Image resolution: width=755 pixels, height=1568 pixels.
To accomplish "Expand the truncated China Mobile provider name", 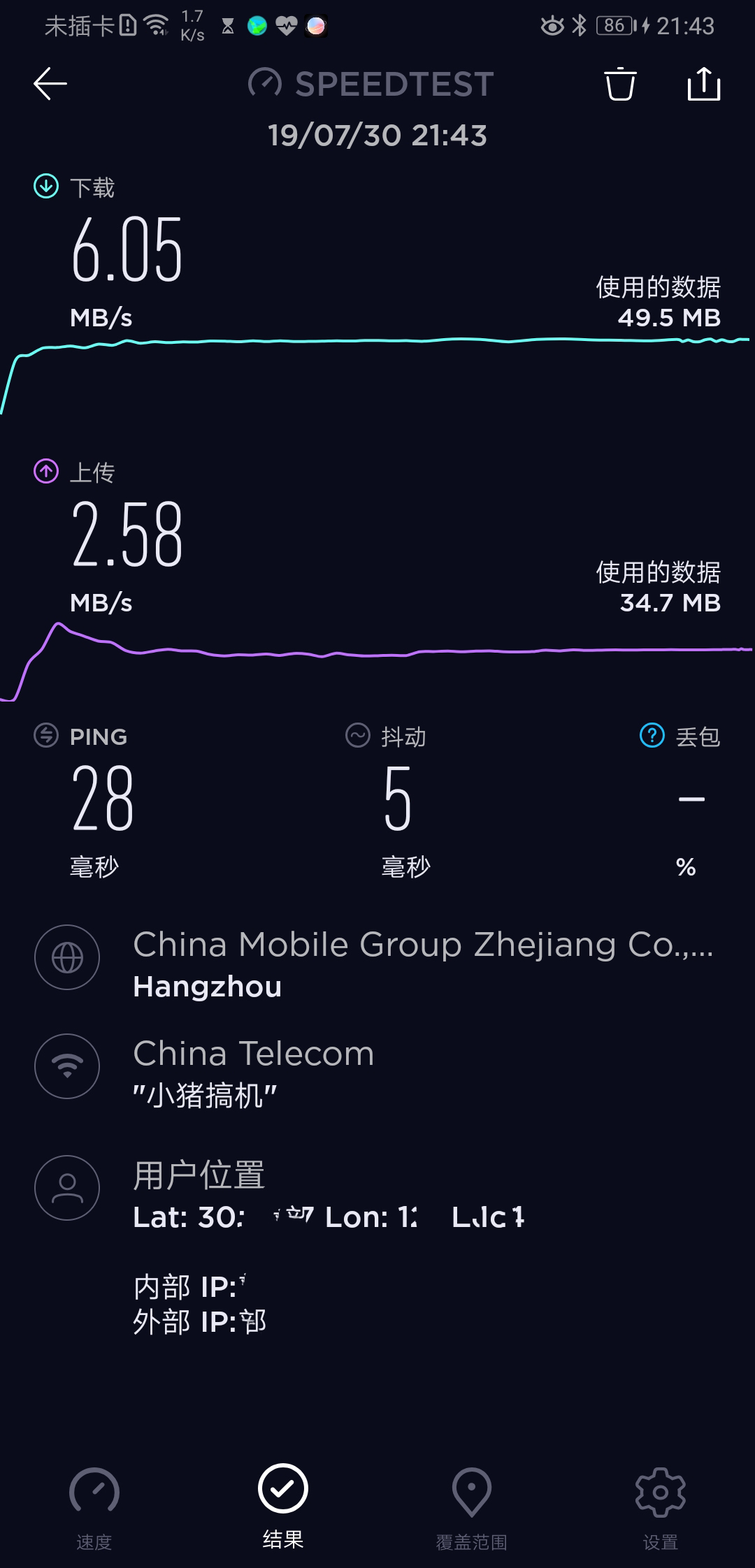I will click(x=422, y=943).
